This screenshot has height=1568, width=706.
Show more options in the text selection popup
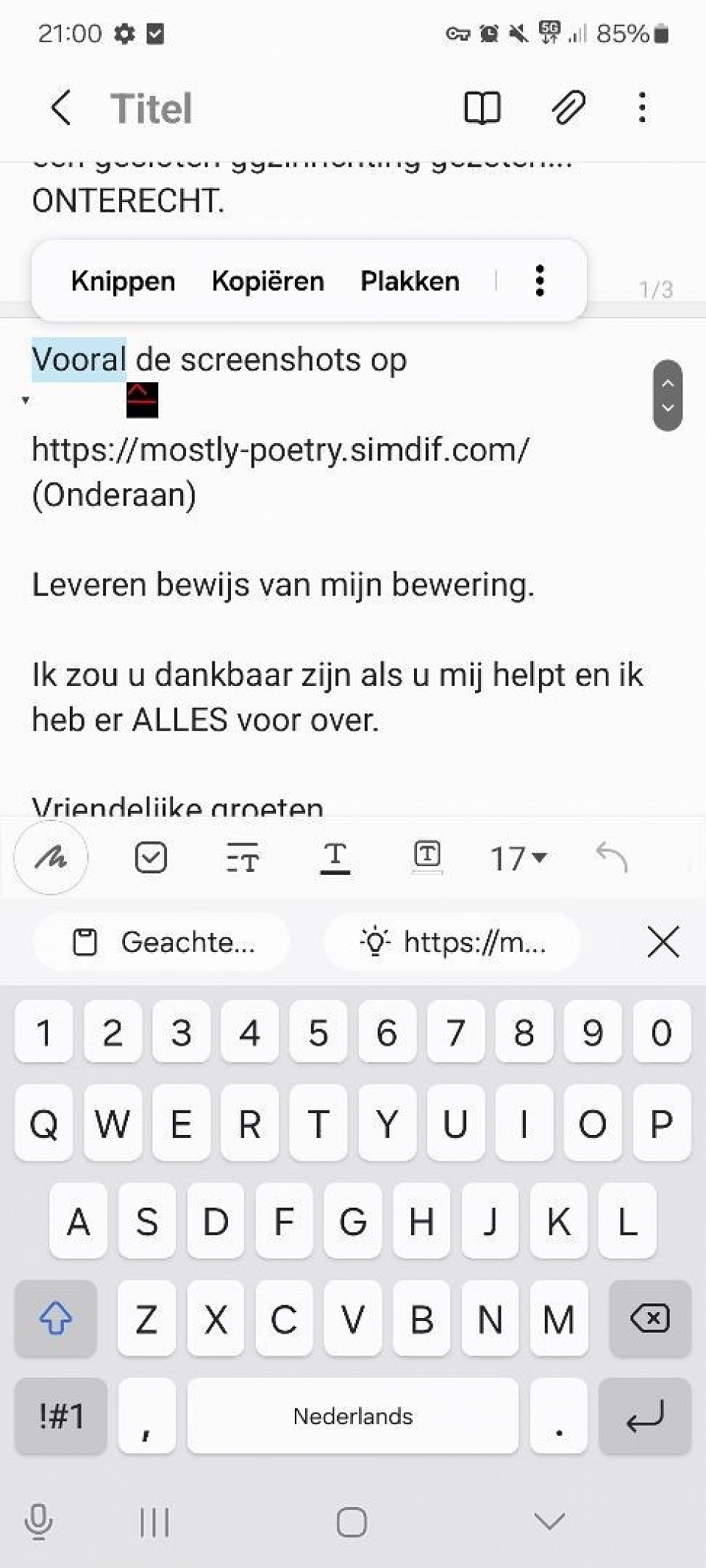(x=540, y=281)
